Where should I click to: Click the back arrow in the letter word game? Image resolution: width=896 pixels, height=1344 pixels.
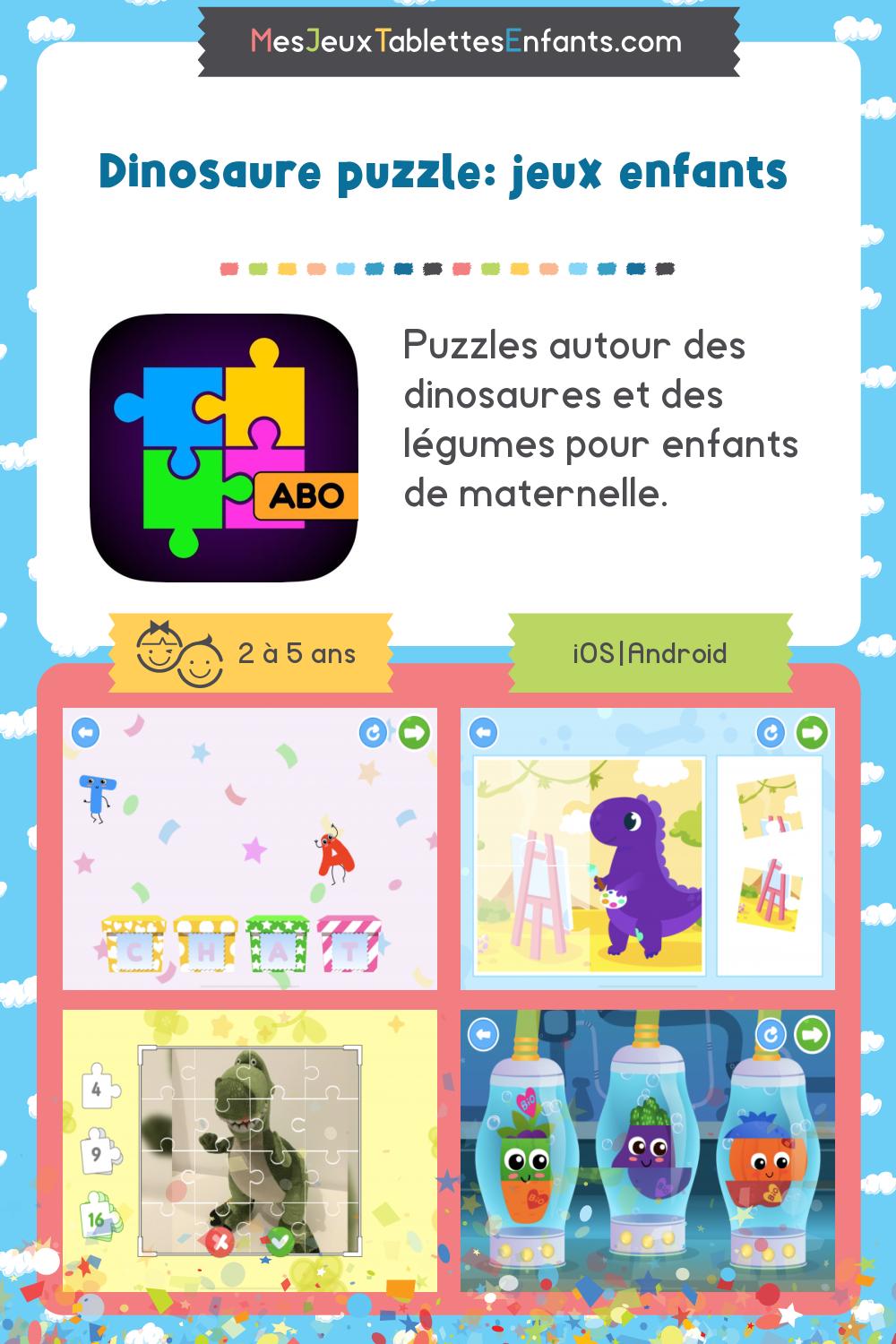[x=84, y=732]
